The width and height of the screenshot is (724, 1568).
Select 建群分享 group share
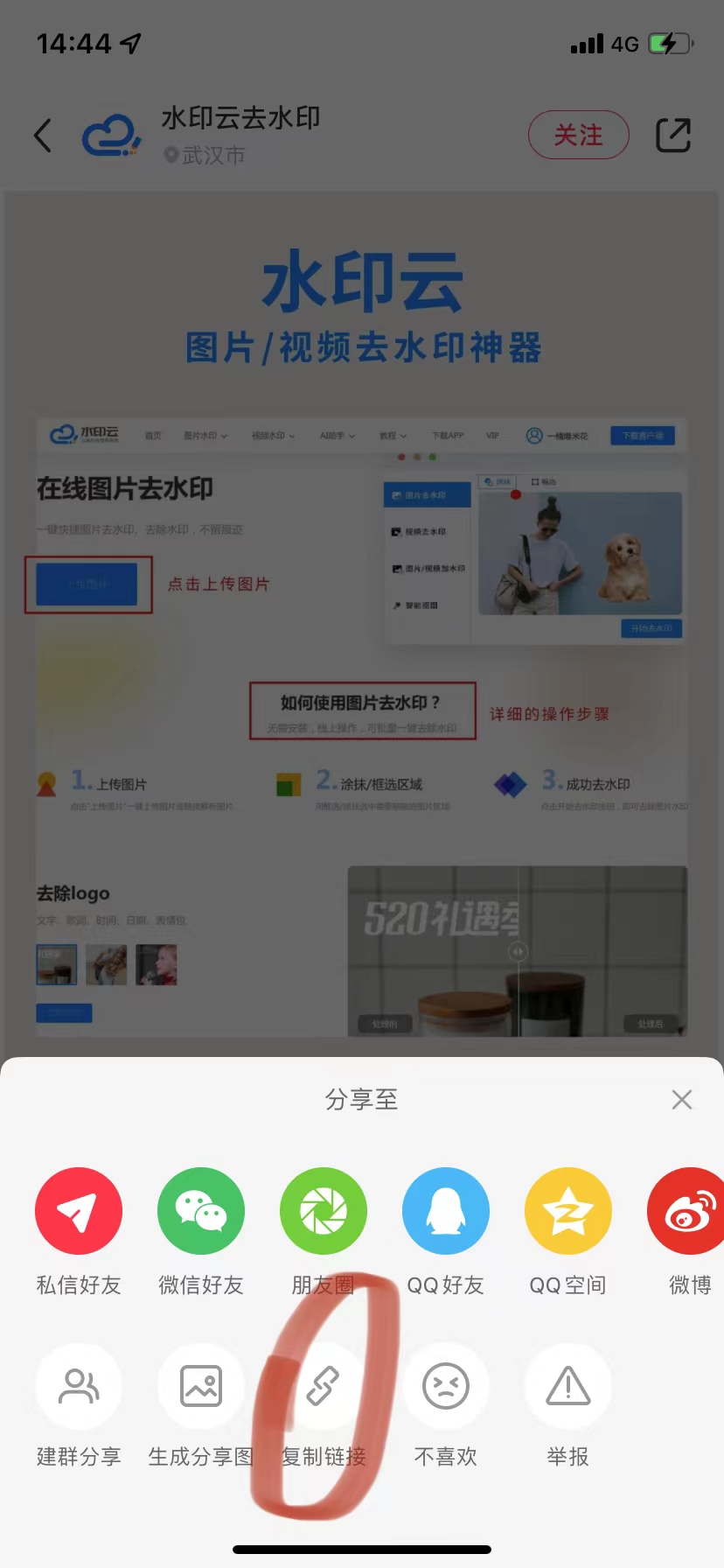click(x=79, y=1386)
